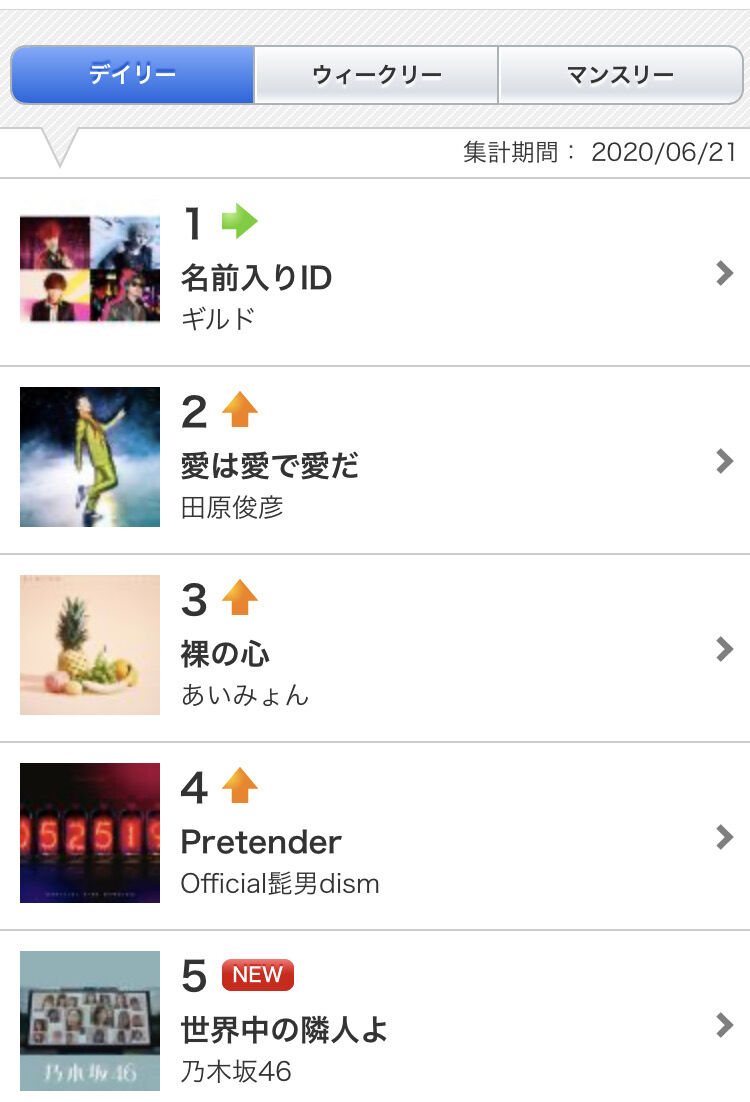The height and width of the screenshot is (1102, 750).
Task: Select the マンスリー ranking tab
Action: coord(620,75)
